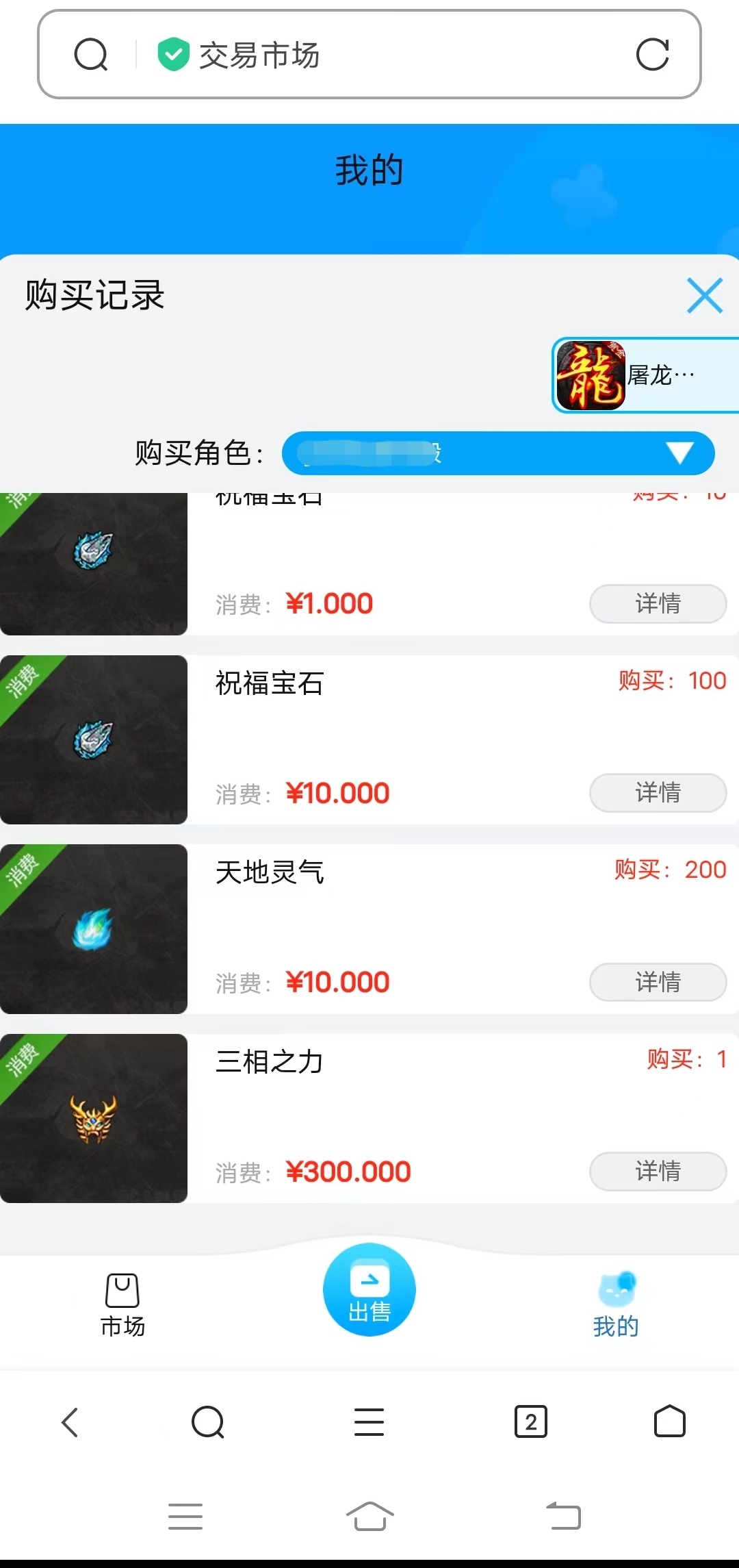Image resolution: width=739 pixels, height=1568 pixels.
Task: Close the 购买记录 panel
Action: point(705,296)
